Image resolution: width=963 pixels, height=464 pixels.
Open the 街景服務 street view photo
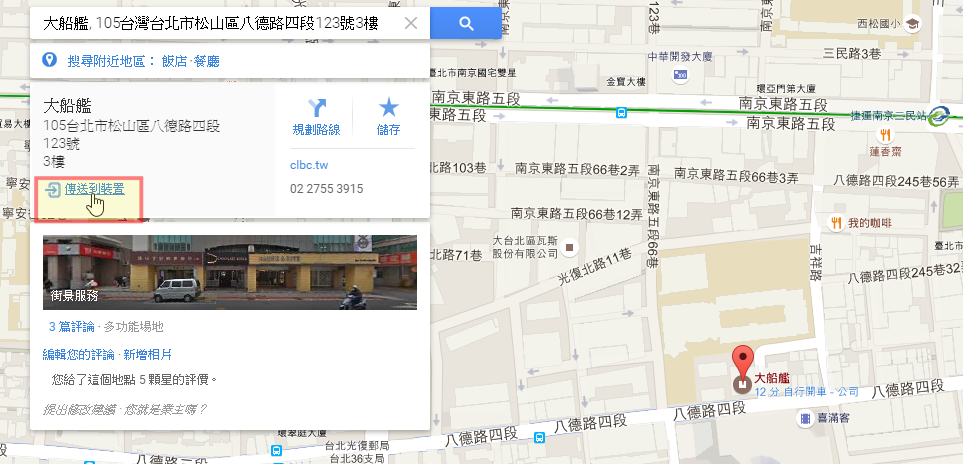click(x=230, y=272)
